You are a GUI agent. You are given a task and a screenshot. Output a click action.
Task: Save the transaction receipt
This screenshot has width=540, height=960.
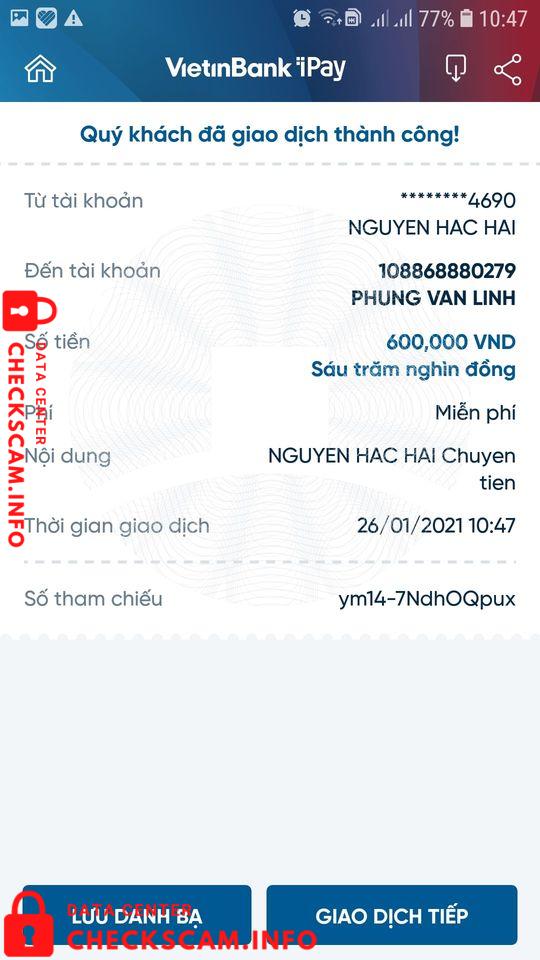[x=456, y=68]
